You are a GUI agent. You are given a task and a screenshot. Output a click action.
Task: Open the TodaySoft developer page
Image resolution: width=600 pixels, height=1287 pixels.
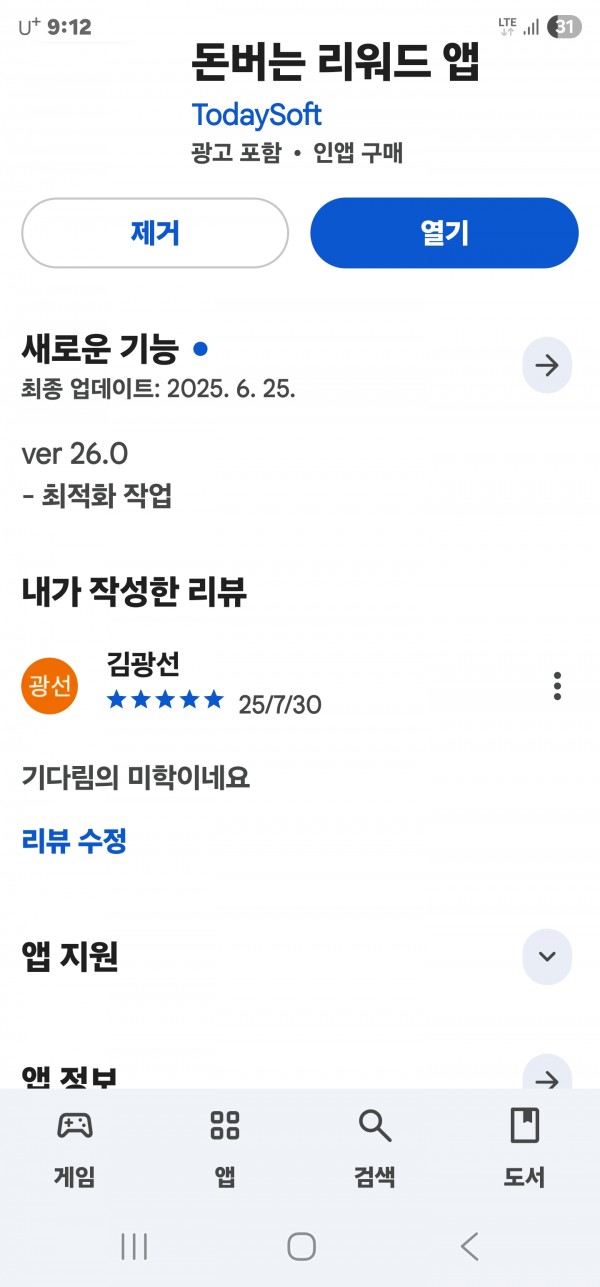257,114
